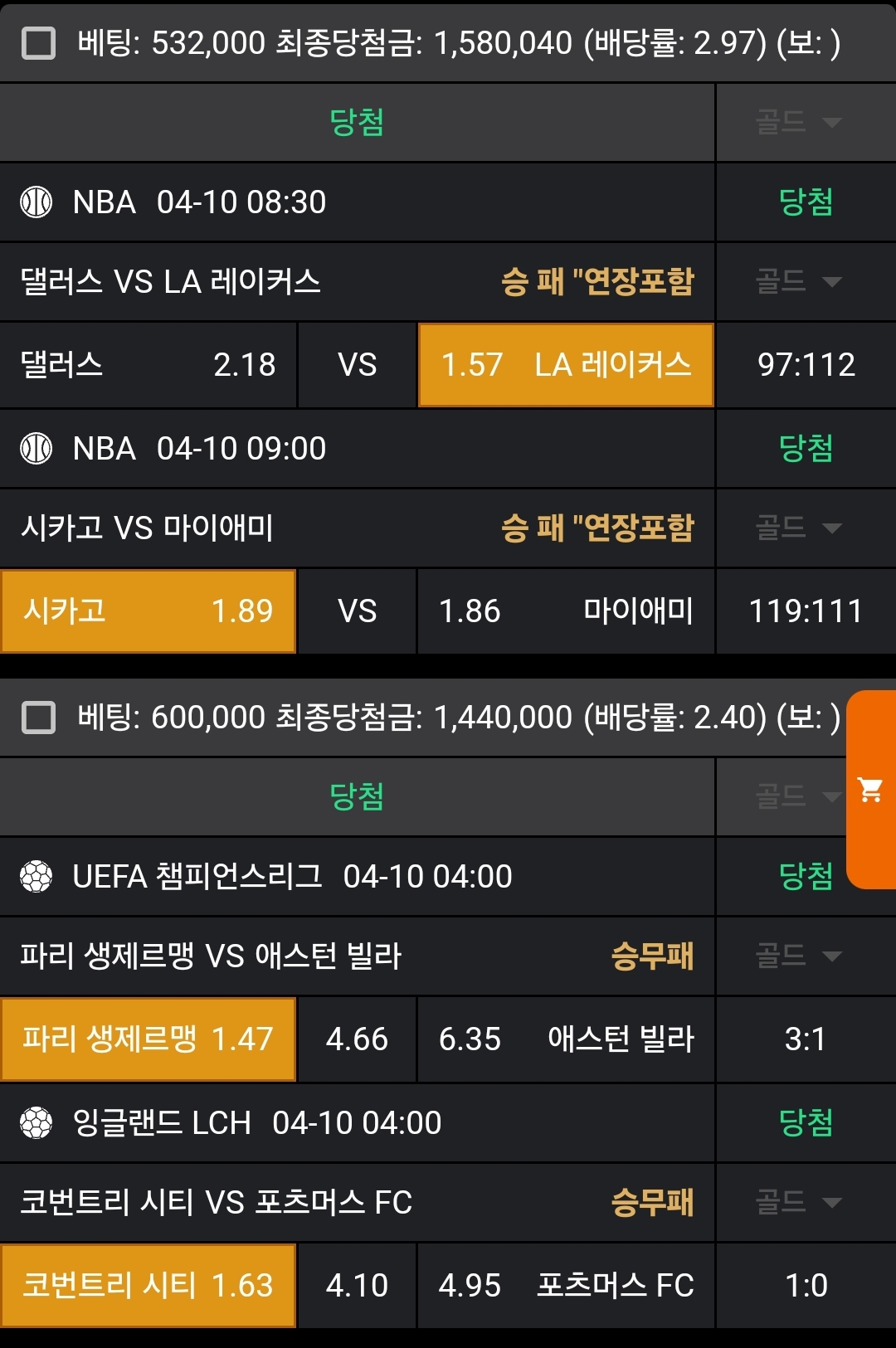Open the 골드 dropdown beside 시카고 VS 마이애미
Screen dimensions: 896x1348
pos(798,528)
